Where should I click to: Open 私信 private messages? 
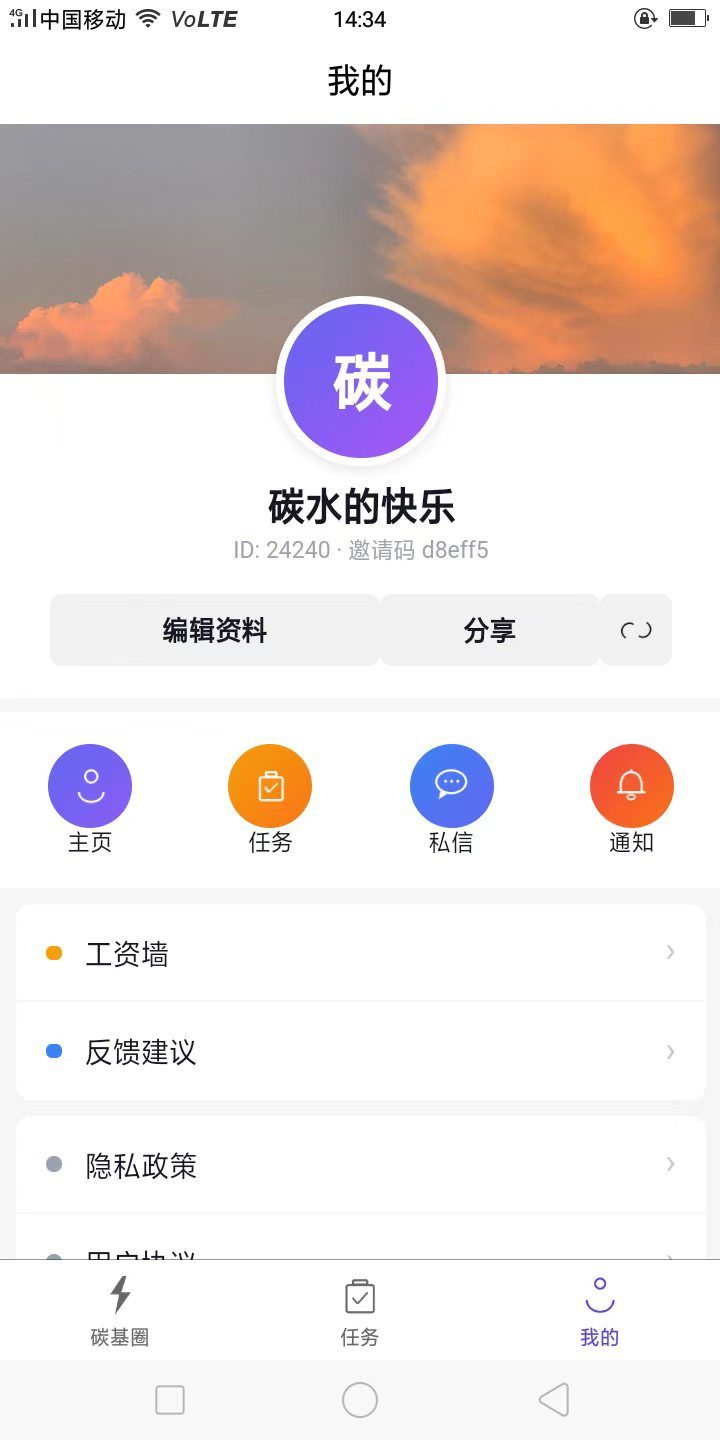point(451,786)
